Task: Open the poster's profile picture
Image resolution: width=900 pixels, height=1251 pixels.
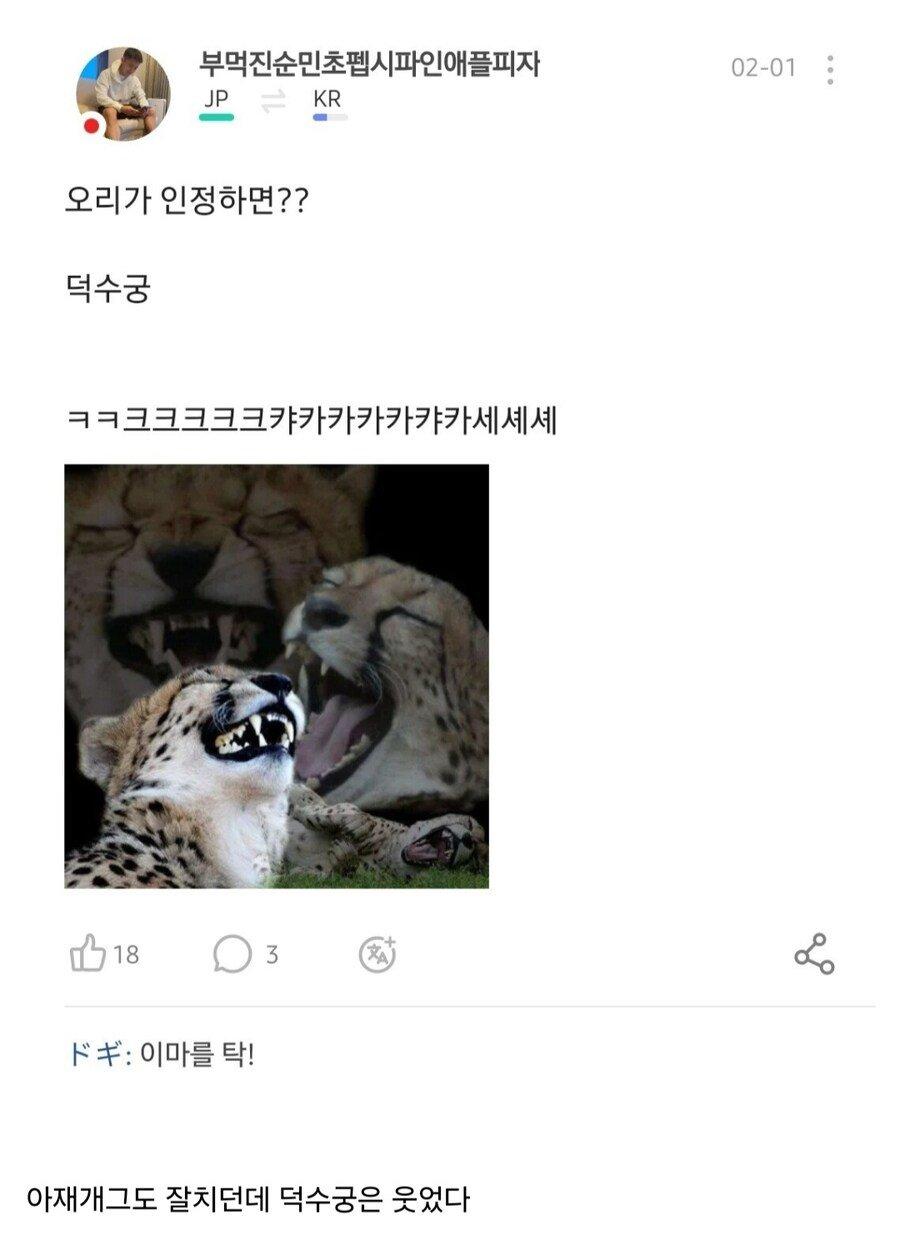Action: (123, 93)
